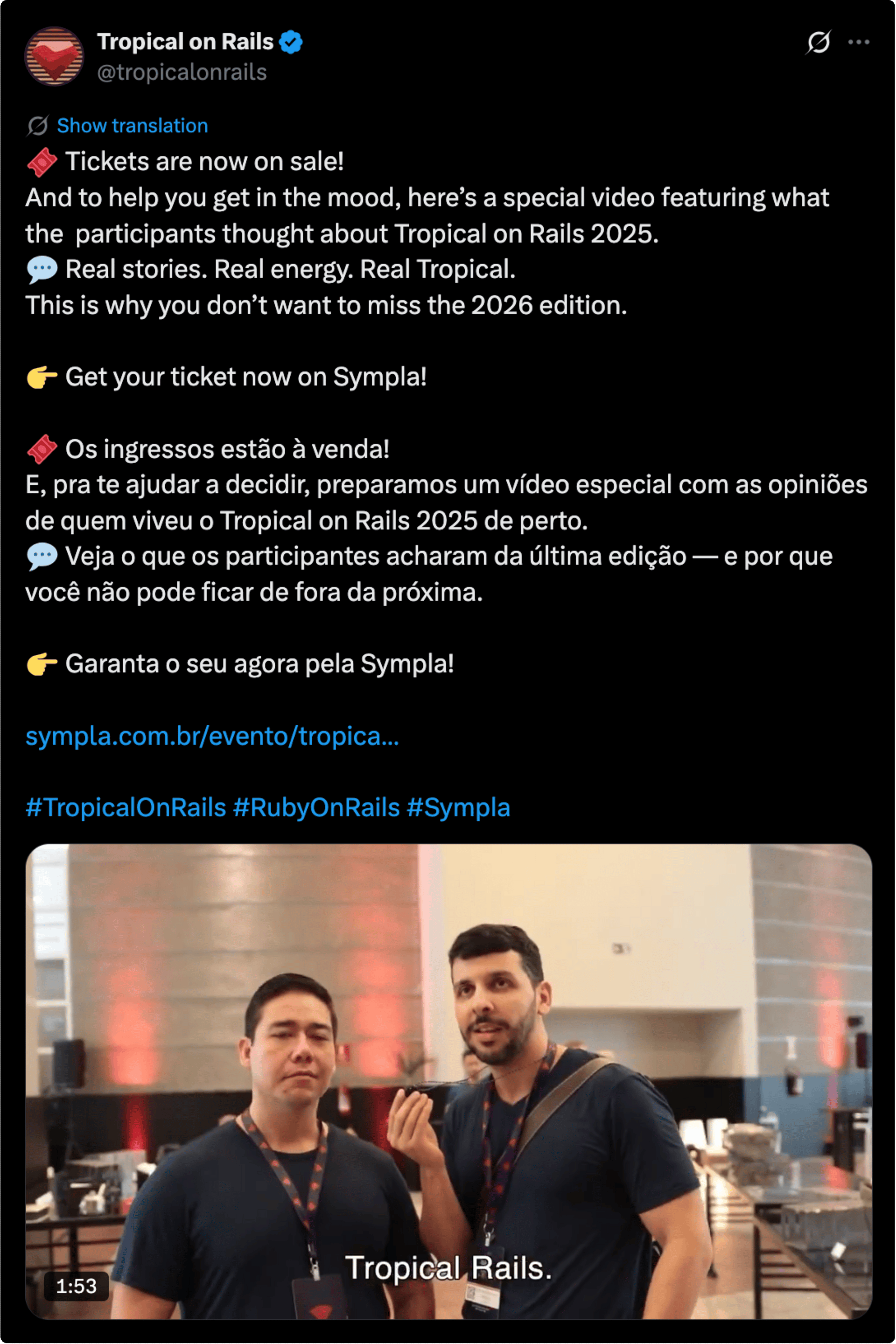Open the #TropicalOnRails hashtag
The height and width of the screenshot is (1344, 896).
click(126, 807)
